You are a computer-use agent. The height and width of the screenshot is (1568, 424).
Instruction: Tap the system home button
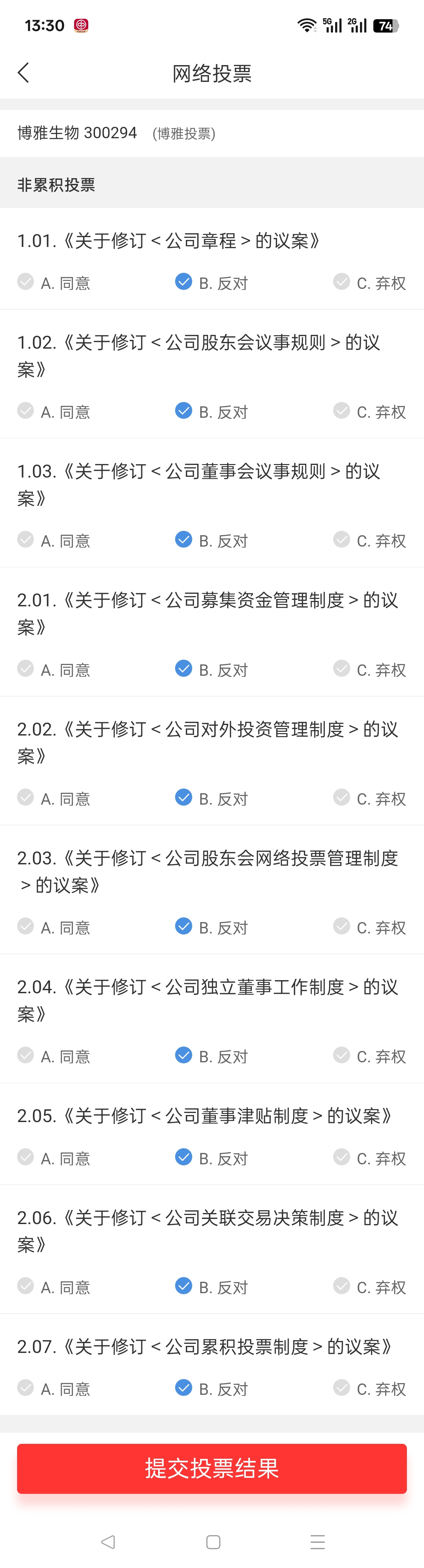click(x=213, y=1542)
